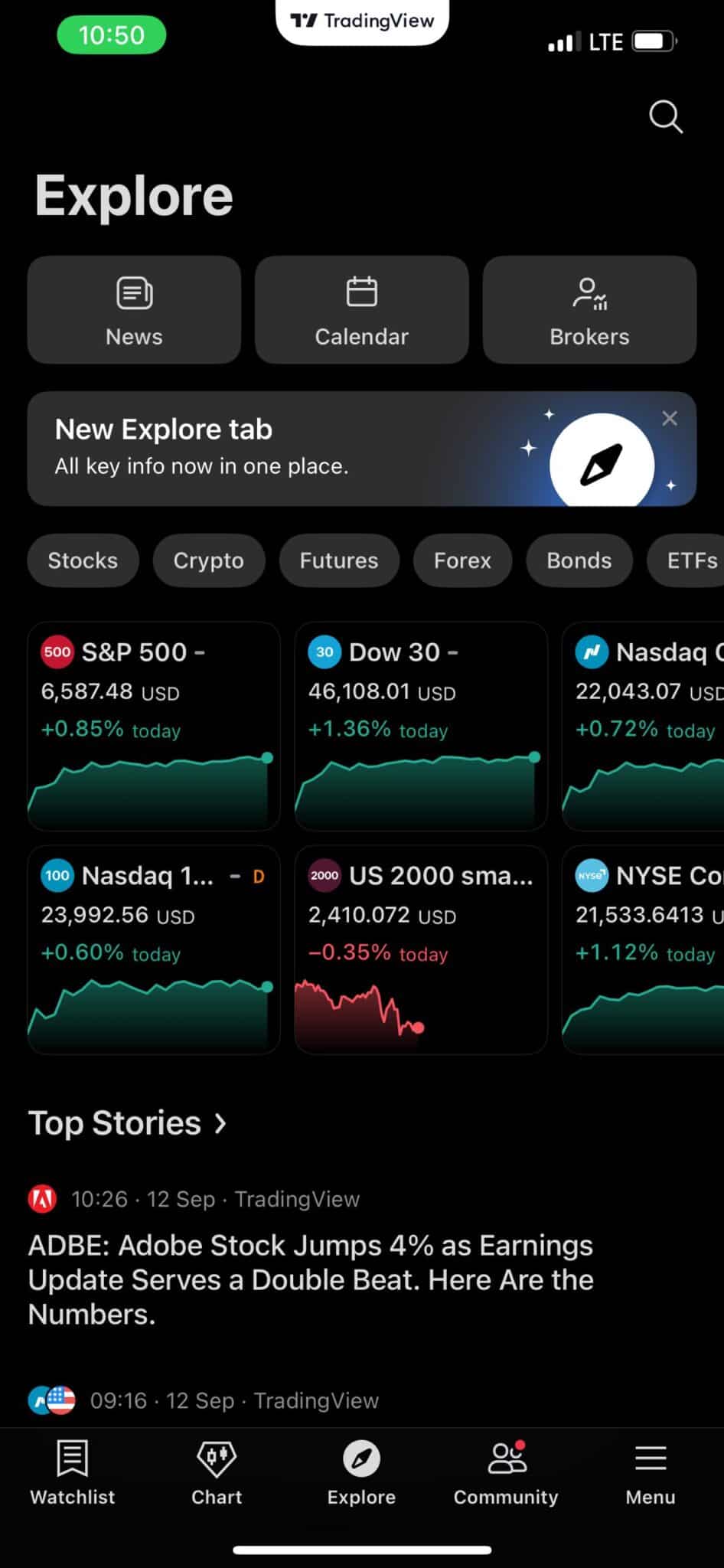Open the Dow 30 index card
This screenshot has height=1568, width=724.
point(420,726)
